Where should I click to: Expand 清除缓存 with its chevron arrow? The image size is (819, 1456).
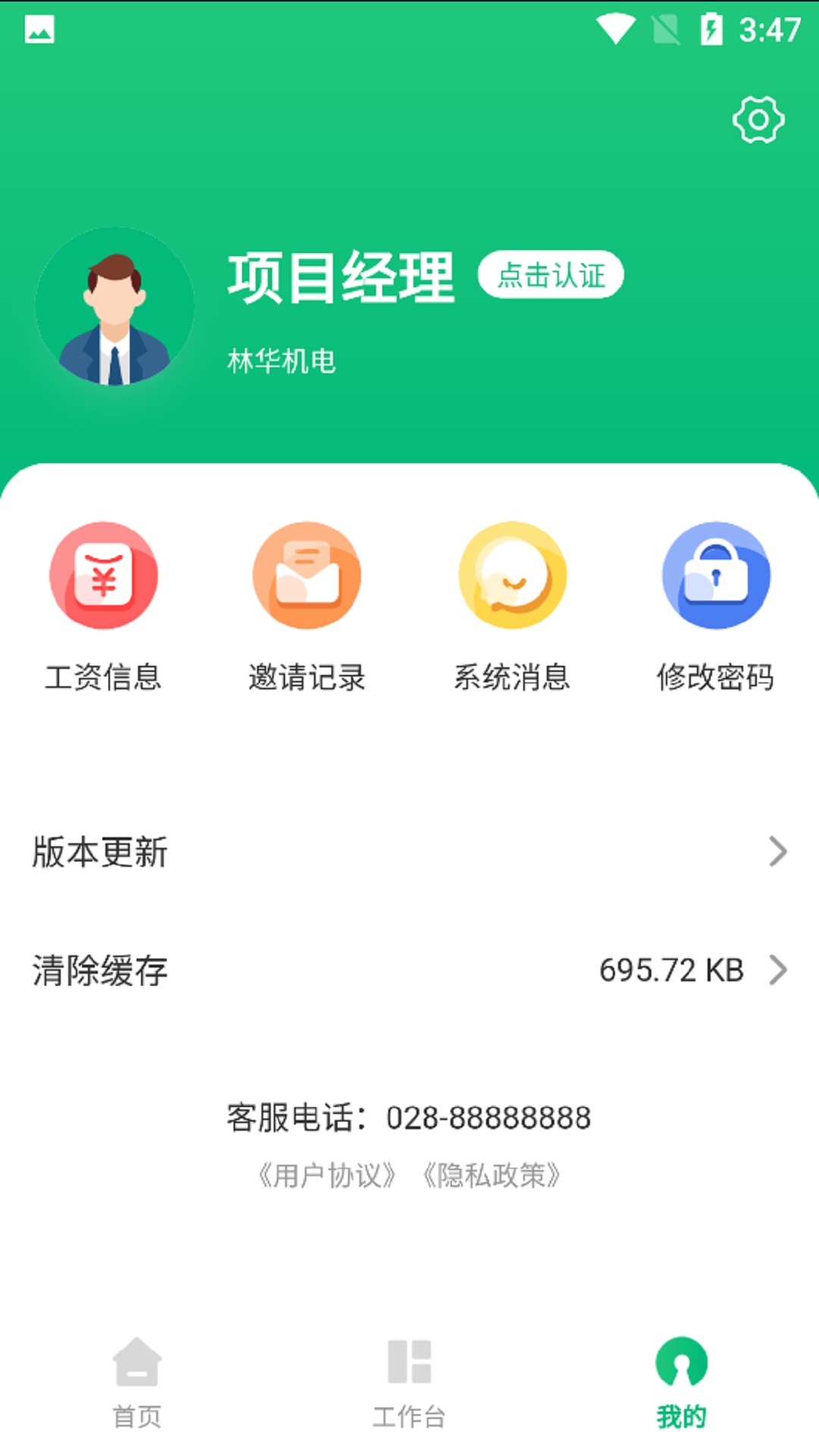point(778,969)
